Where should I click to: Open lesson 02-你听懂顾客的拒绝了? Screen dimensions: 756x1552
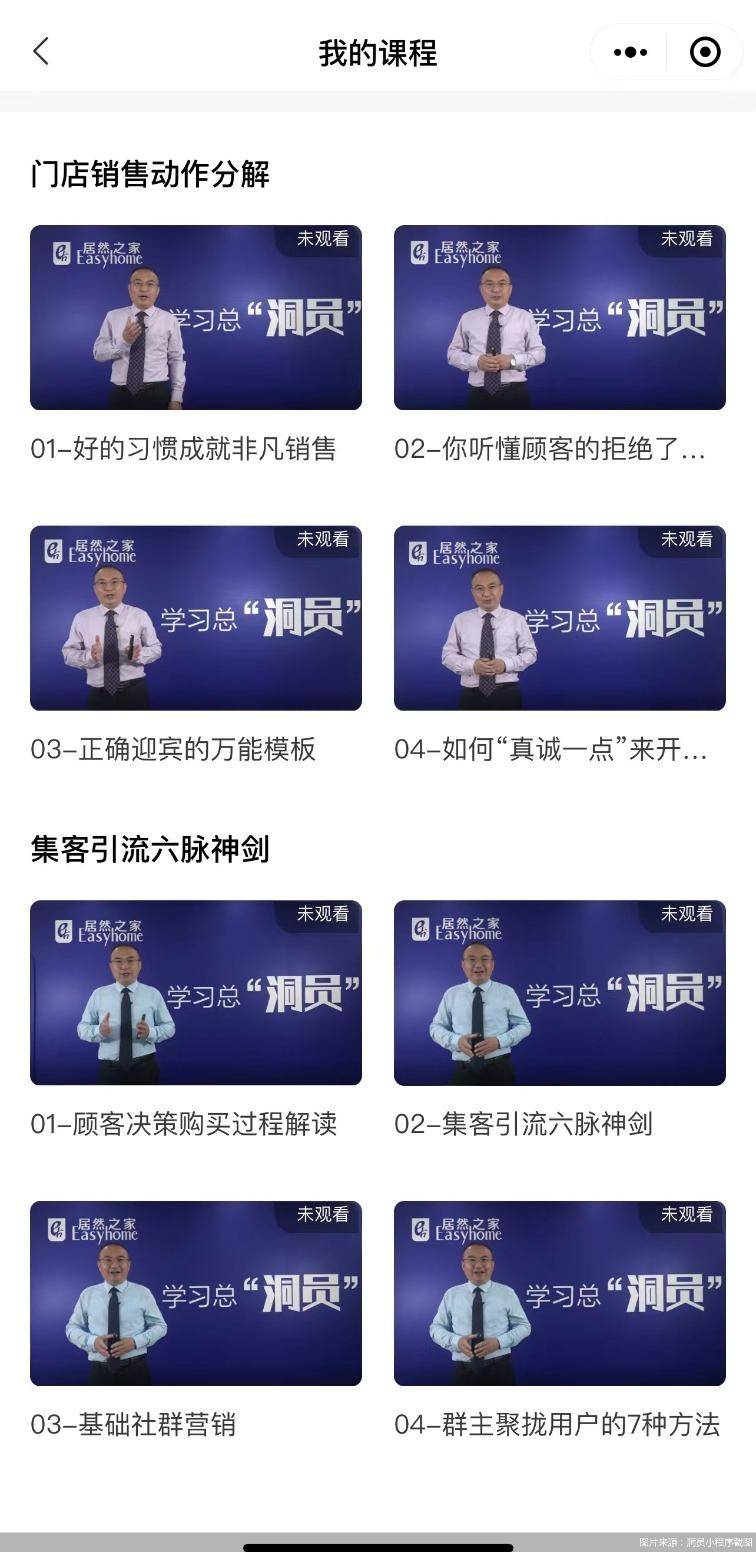(x=560, y=317)
